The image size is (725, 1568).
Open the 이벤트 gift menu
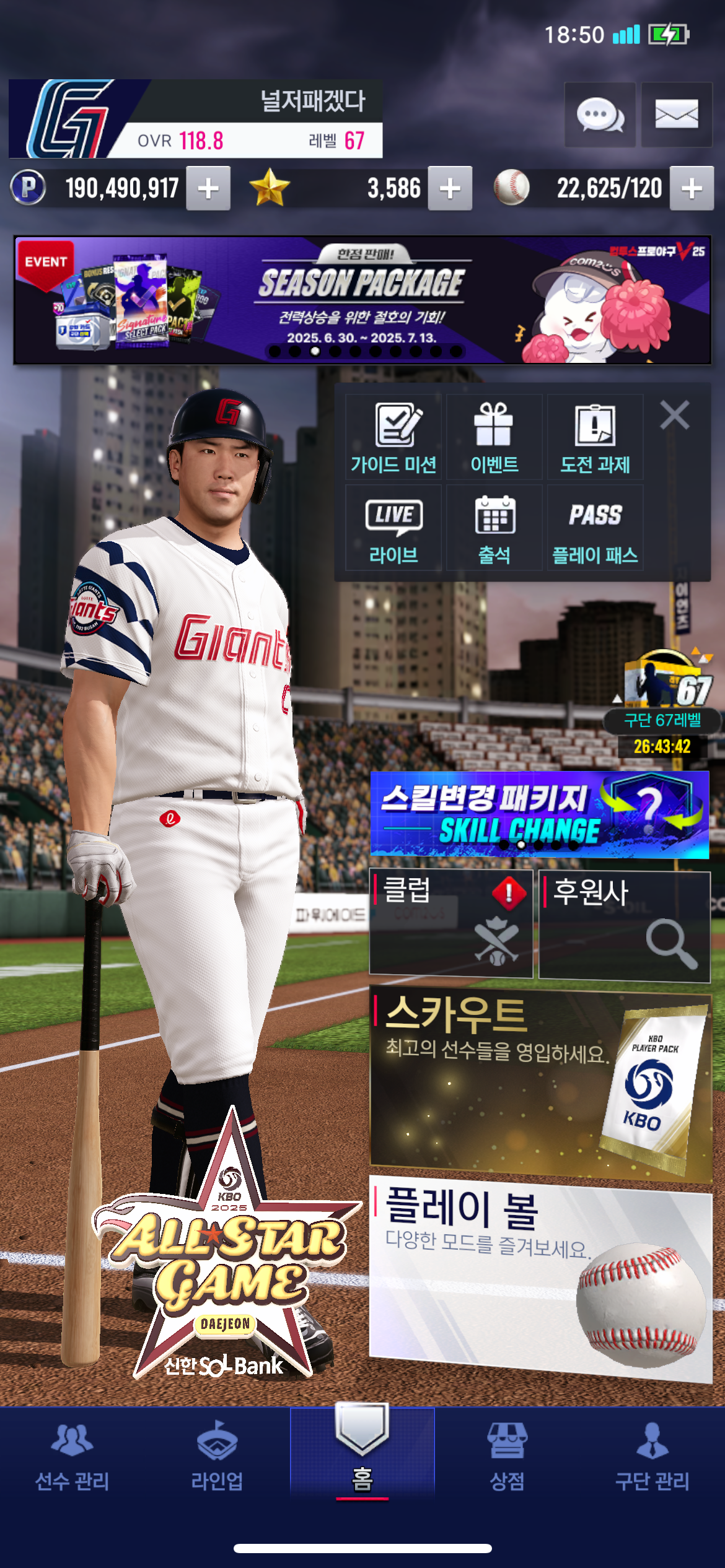[x=494, y=437]
